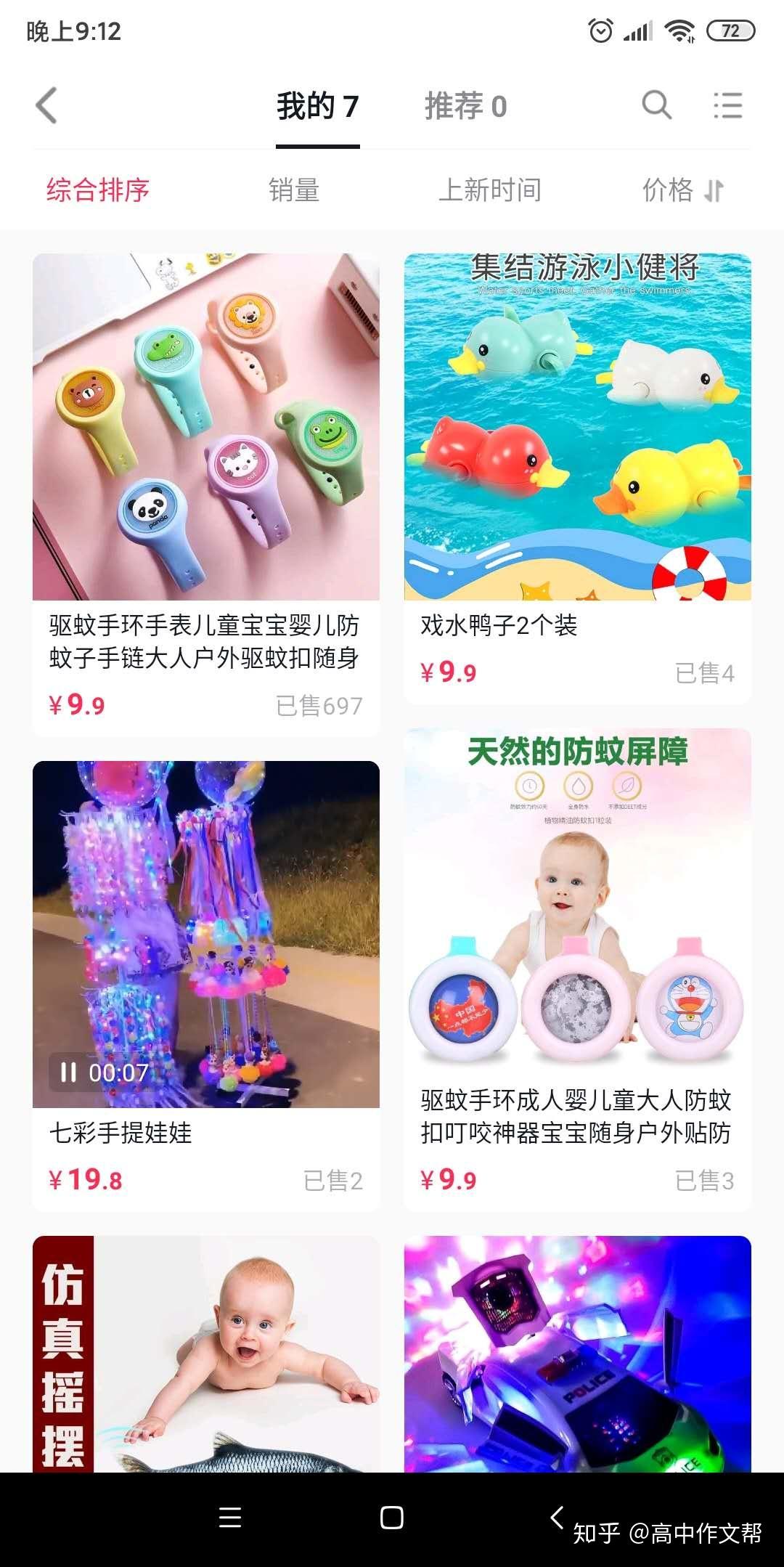Tap the system home button
The image size is (784, 1567).
click(x=392, y=1518)
